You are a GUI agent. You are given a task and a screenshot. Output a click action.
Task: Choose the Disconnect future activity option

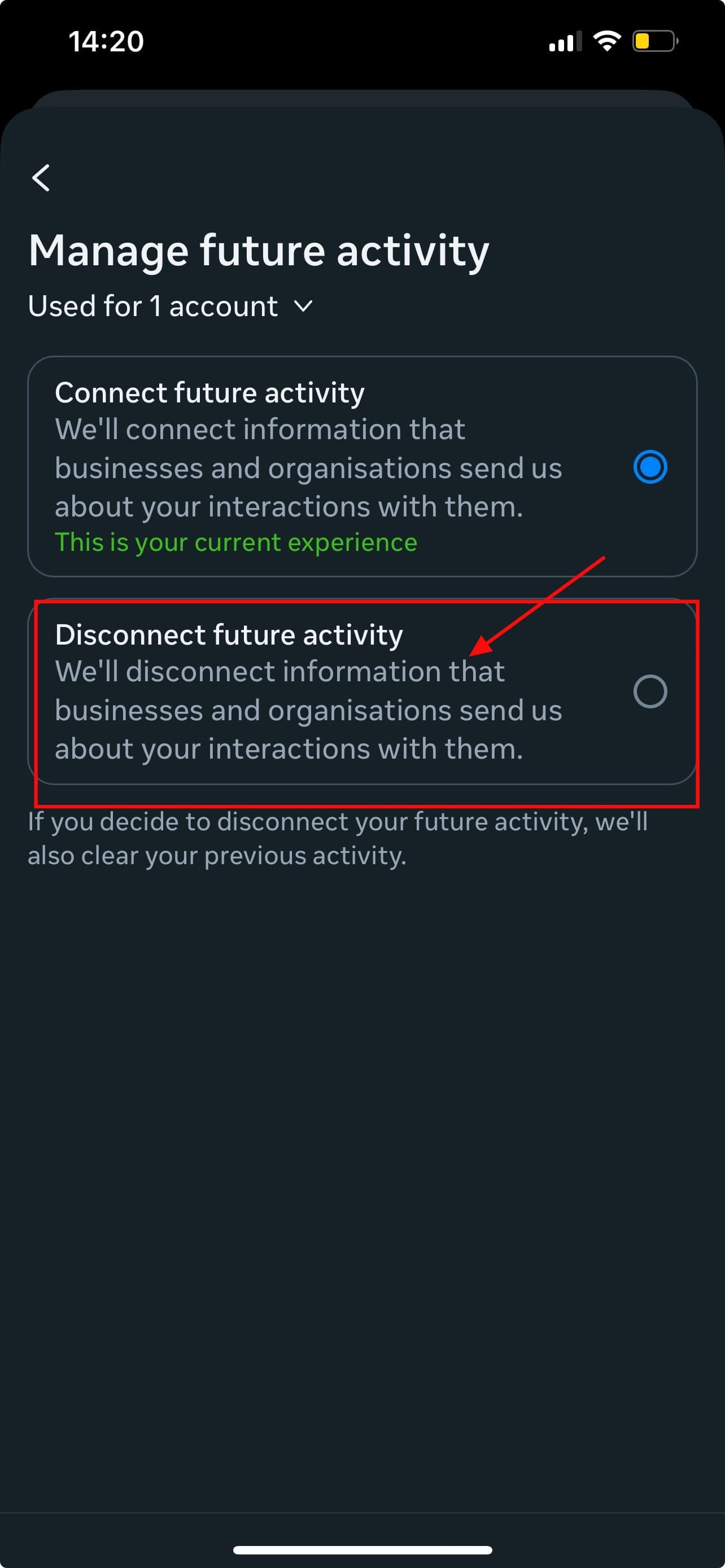click(362, 691)
